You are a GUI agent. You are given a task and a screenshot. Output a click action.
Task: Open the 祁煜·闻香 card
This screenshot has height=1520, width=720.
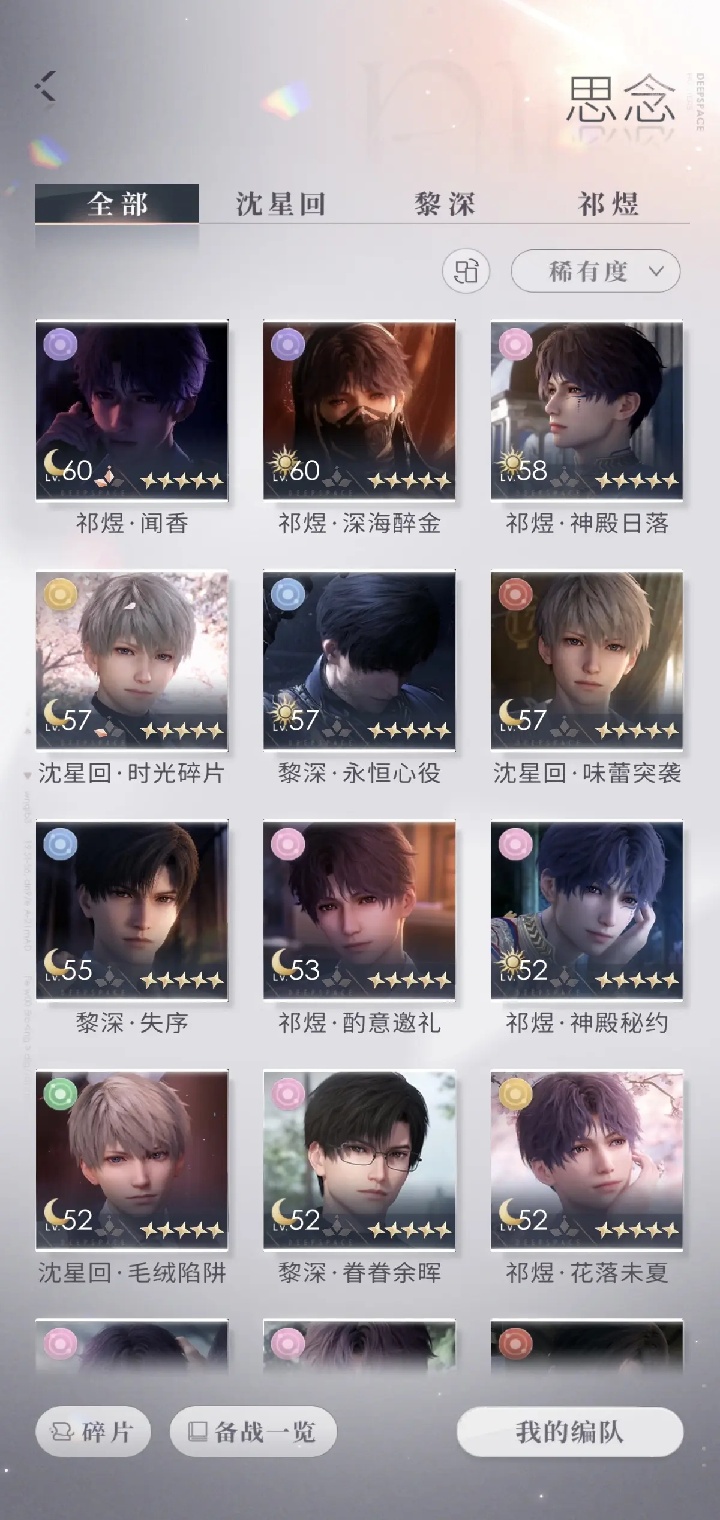[x=132, y=410]
